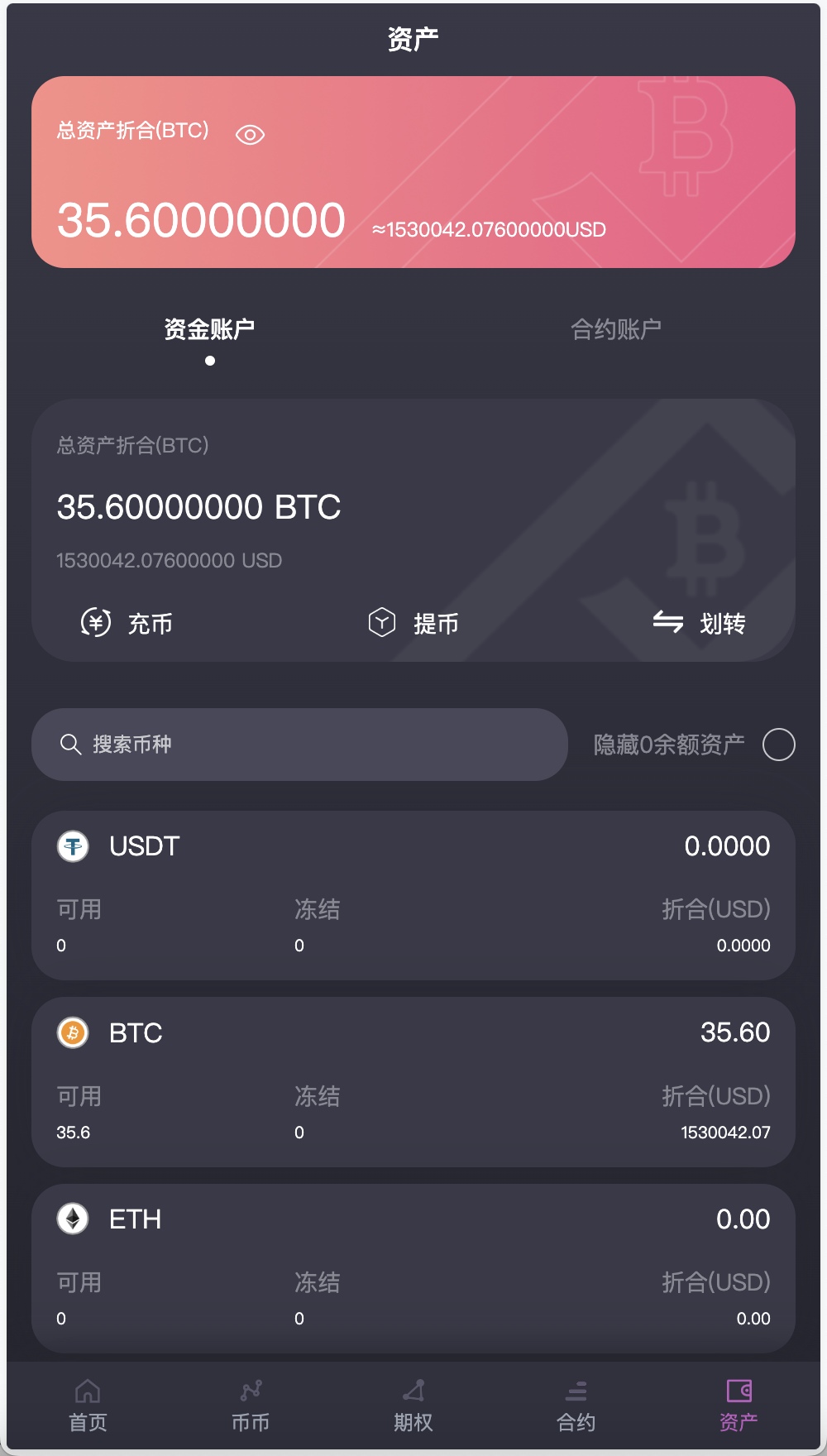Click the USDT coin icon
Viewport: 827px width, 1456px height.
[73, 845]
